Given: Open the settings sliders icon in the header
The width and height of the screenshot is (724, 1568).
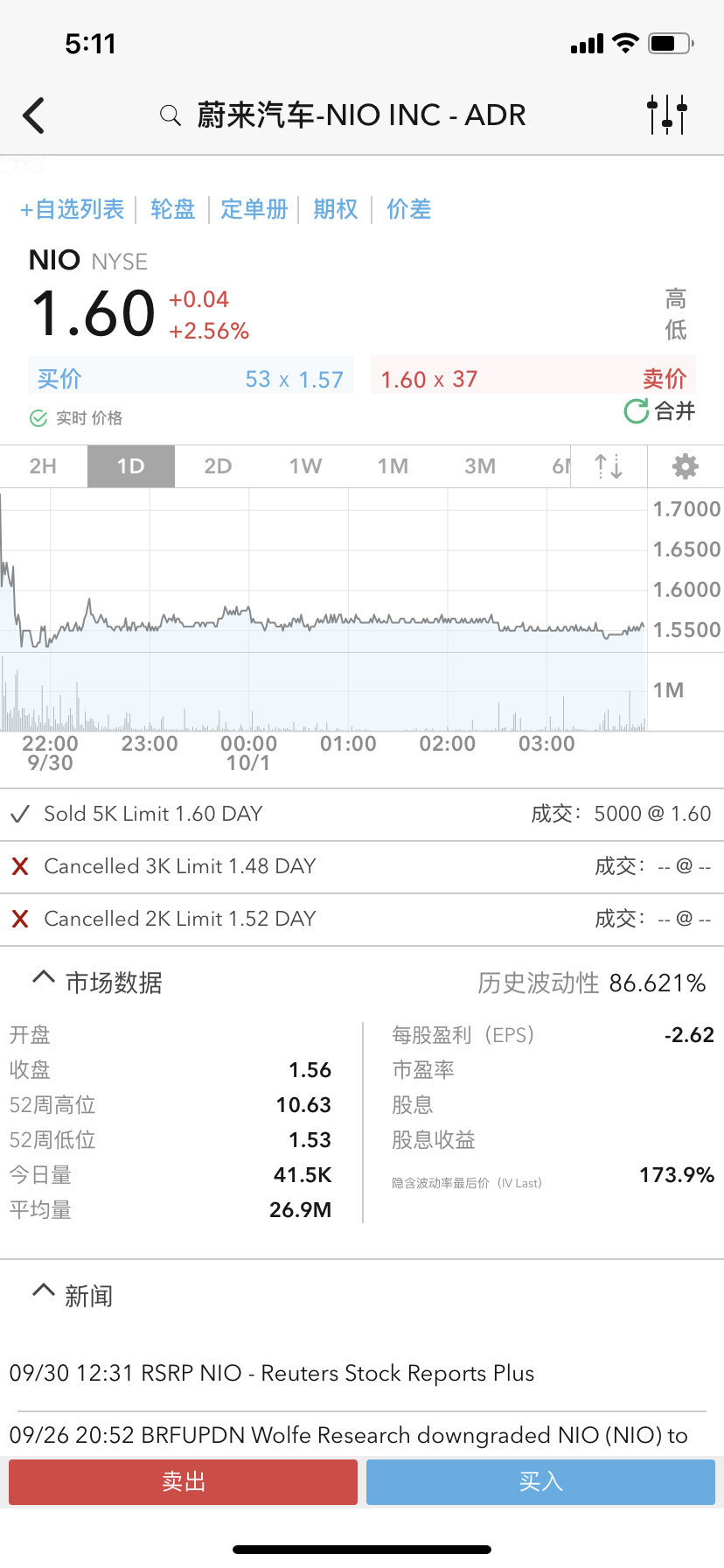Looking at the screenshot, I should click(667, 115).
